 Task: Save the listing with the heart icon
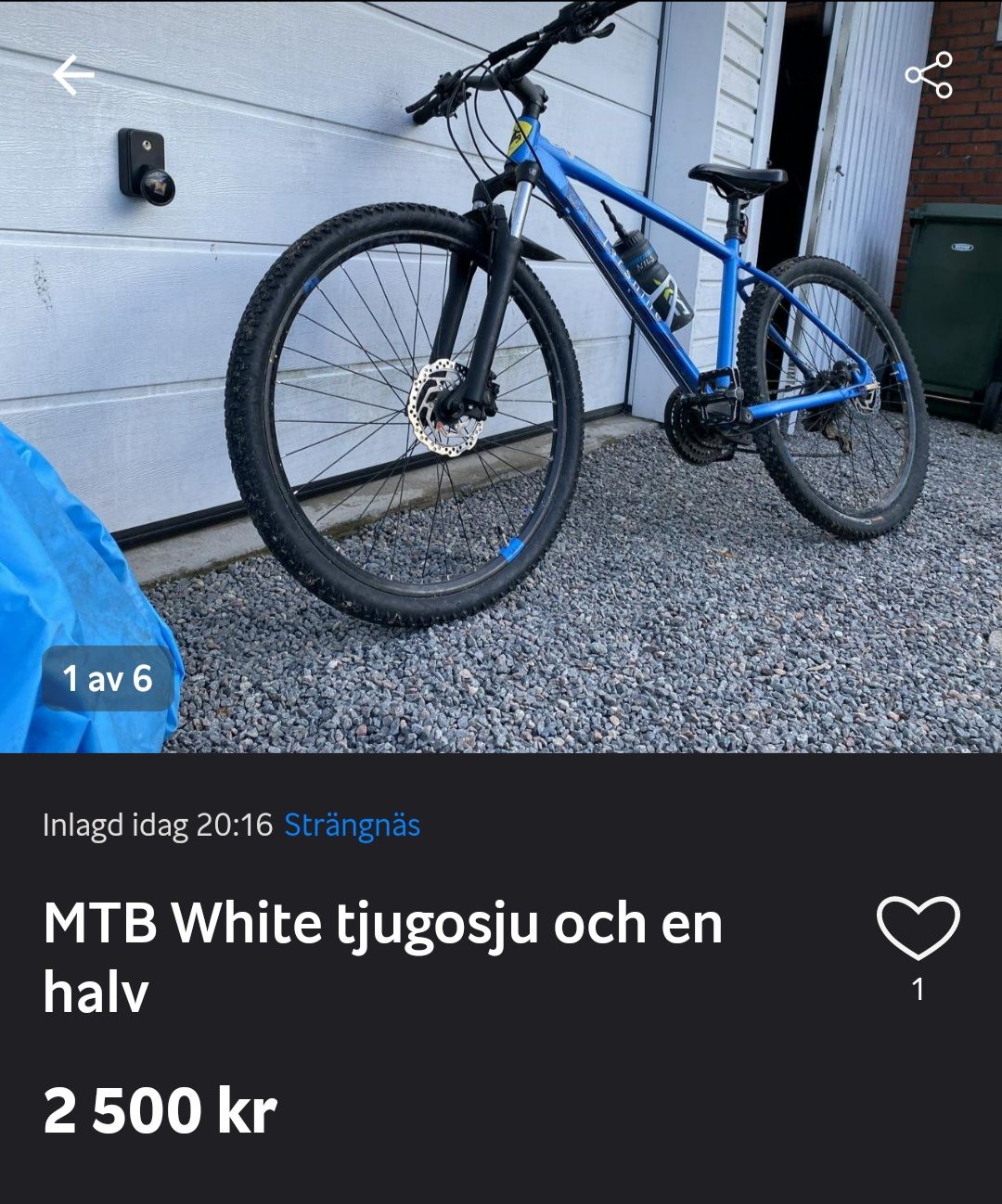pyautogui.click(x=918, y=928)
